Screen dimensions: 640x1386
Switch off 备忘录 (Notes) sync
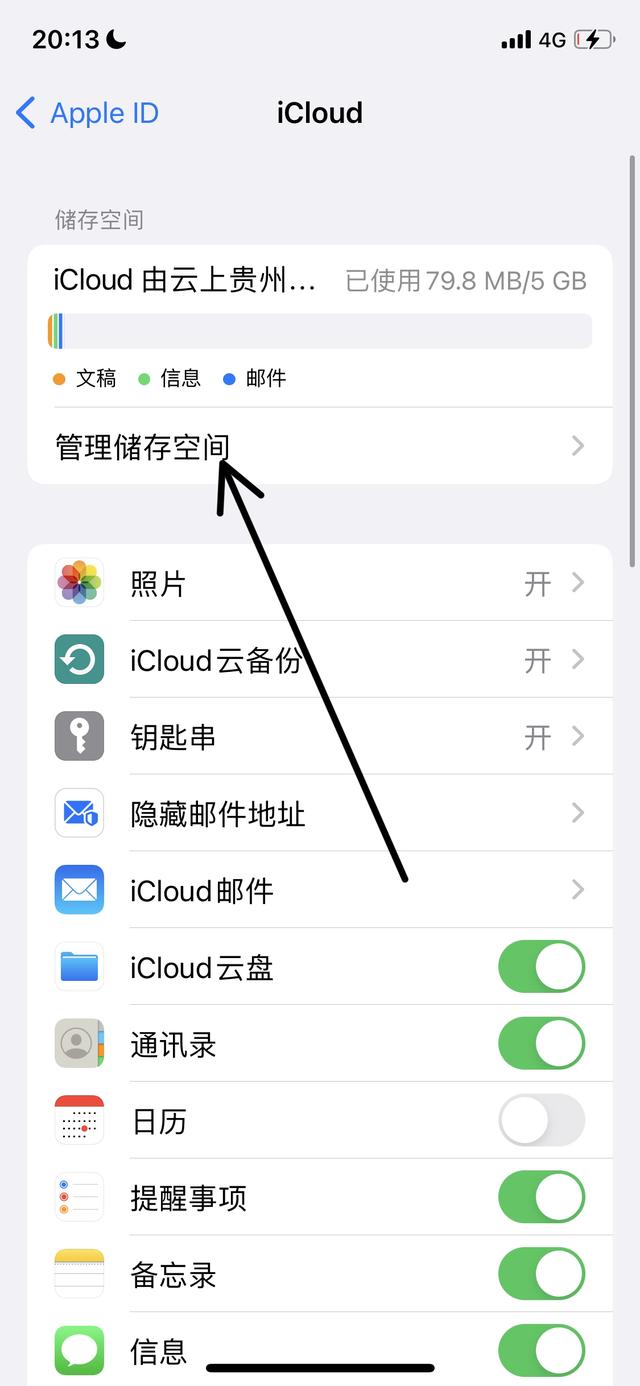coord(541,1275)
